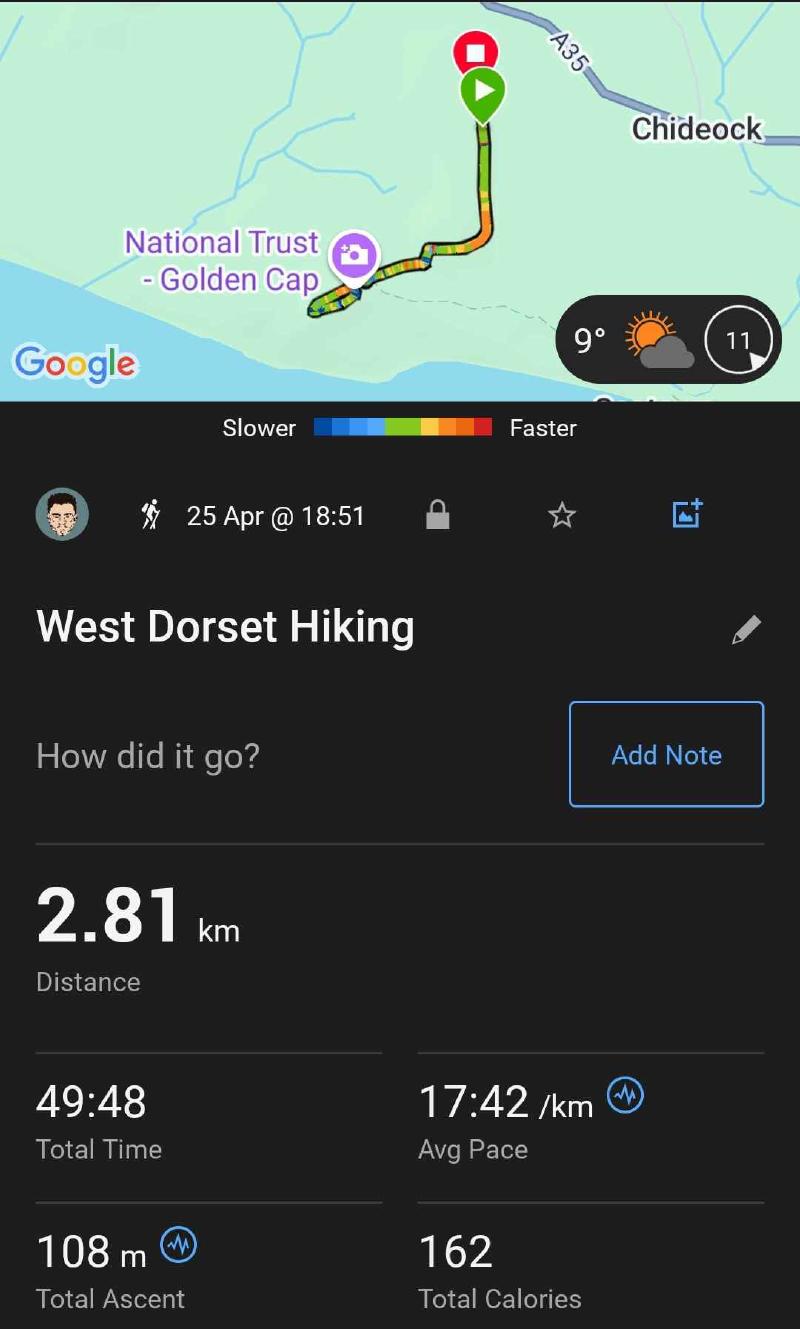Viewport: 800px width, 1329px height.
Task: Open the Total Ascent insight icon
Action: tap(179, 1246)
